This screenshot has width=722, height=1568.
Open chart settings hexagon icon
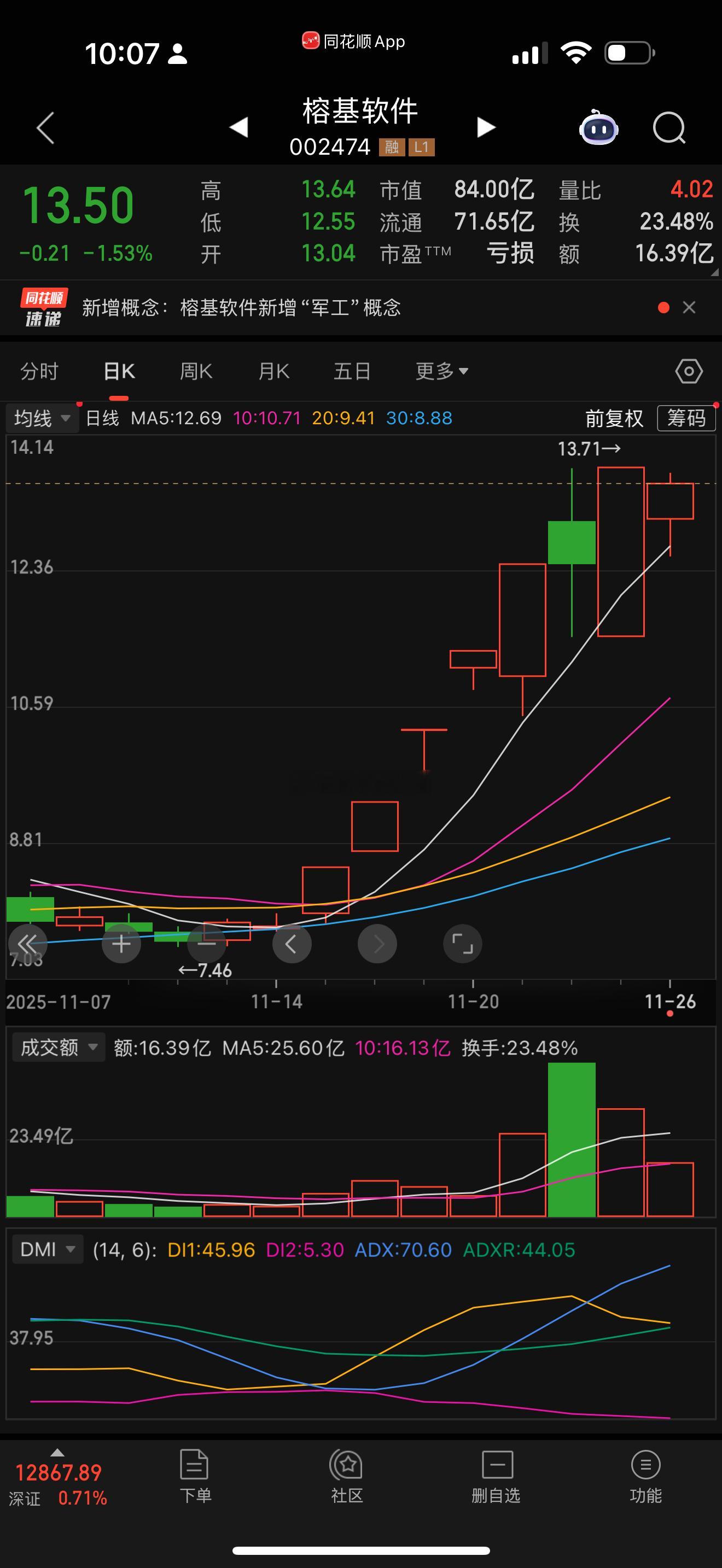point(689,371)
